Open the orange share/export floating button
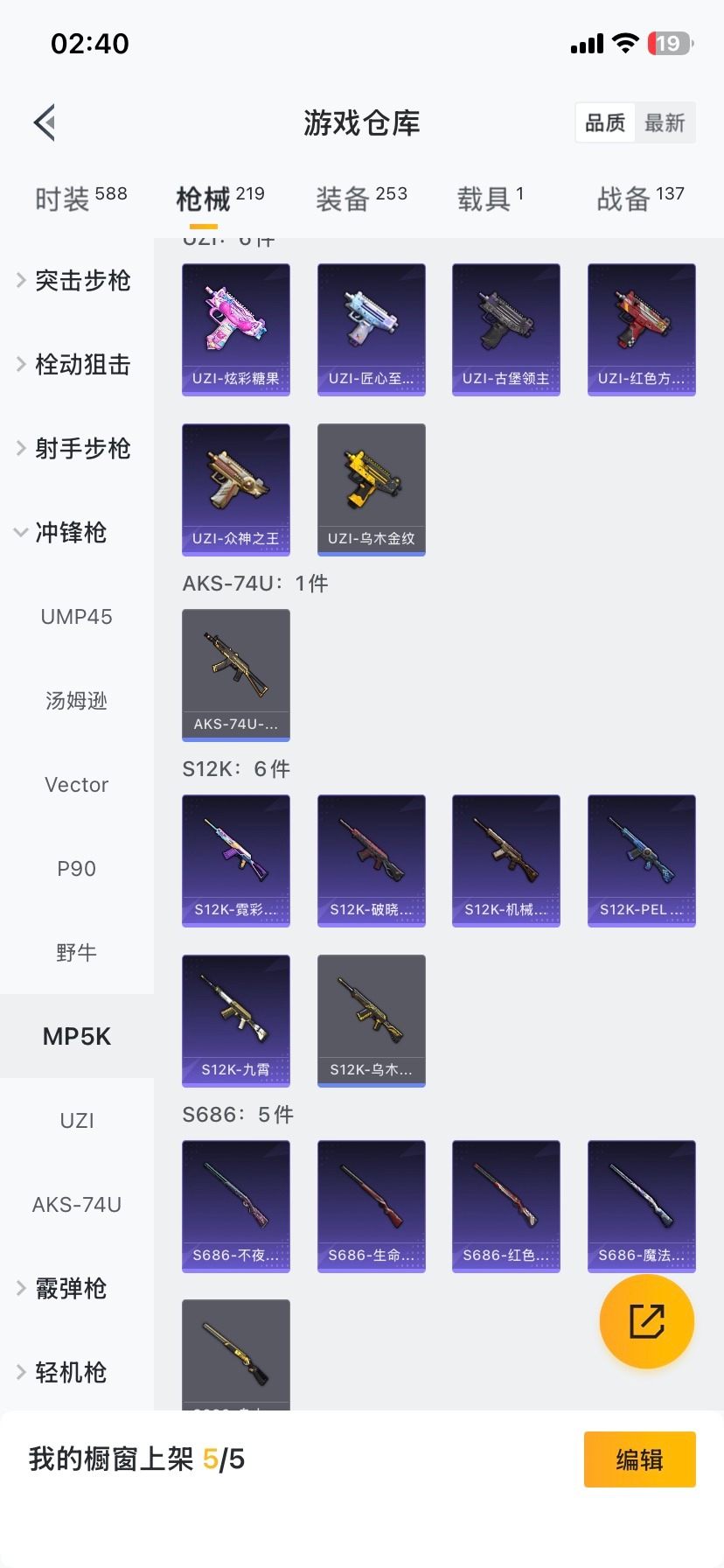724x1568 pixels. pos(646,1321)
